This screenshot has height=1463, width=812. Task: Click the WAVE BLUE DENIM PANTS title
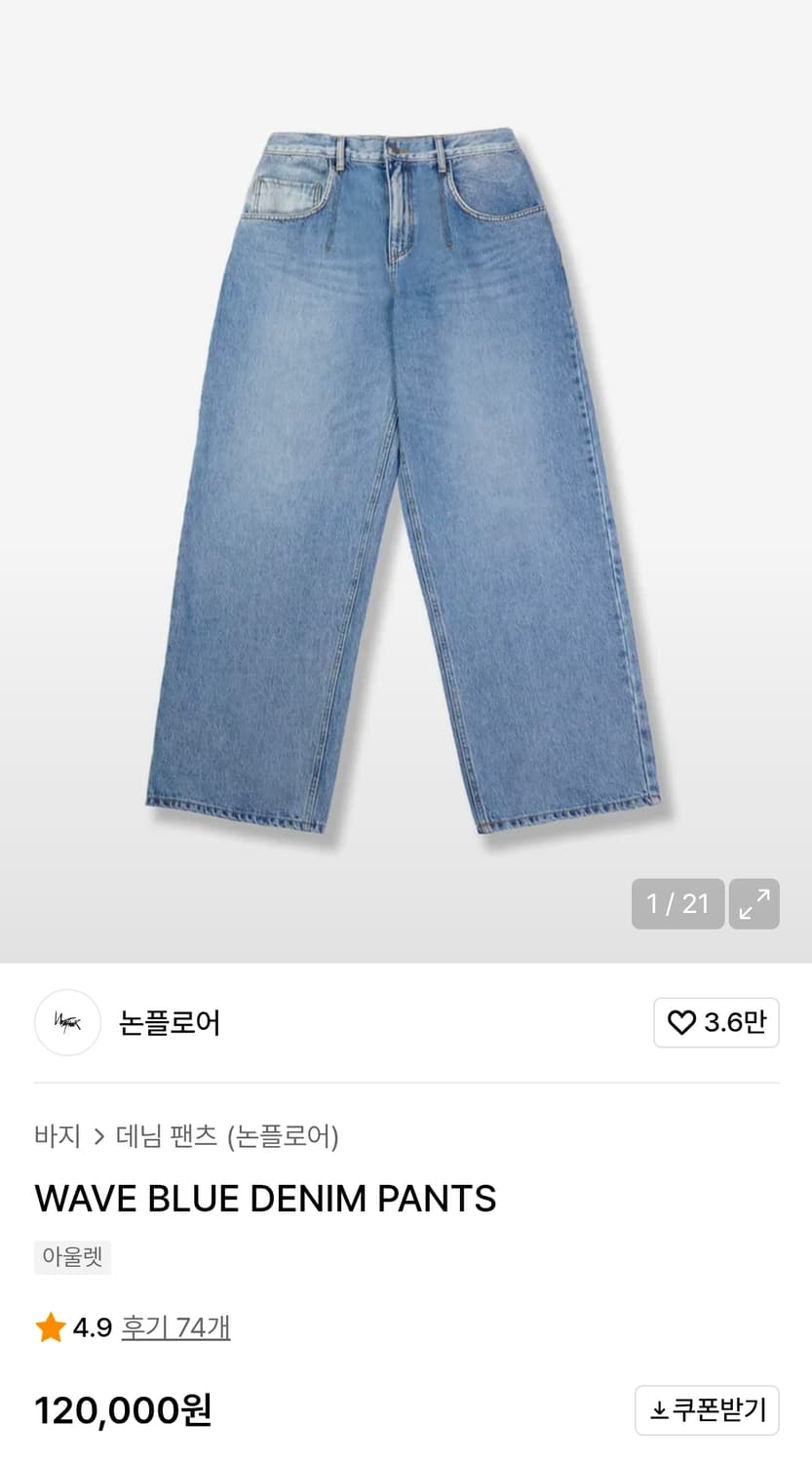click(265, 1198)
